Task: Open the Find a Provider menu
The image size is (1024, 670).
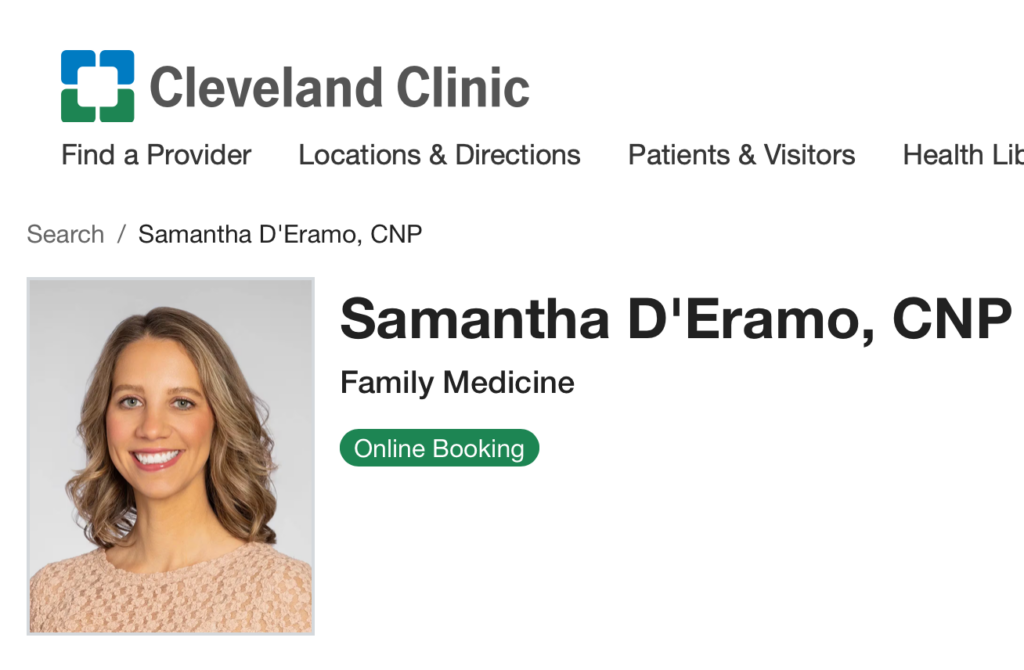Action: (156, 155)
